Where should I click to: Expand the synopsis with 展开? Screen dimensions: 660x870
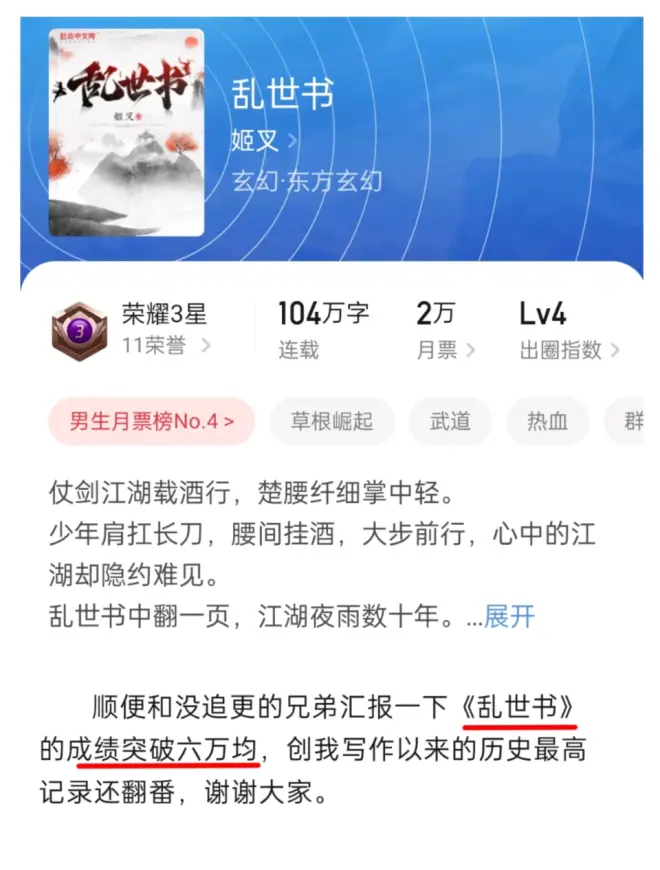[x=509, y=616]
